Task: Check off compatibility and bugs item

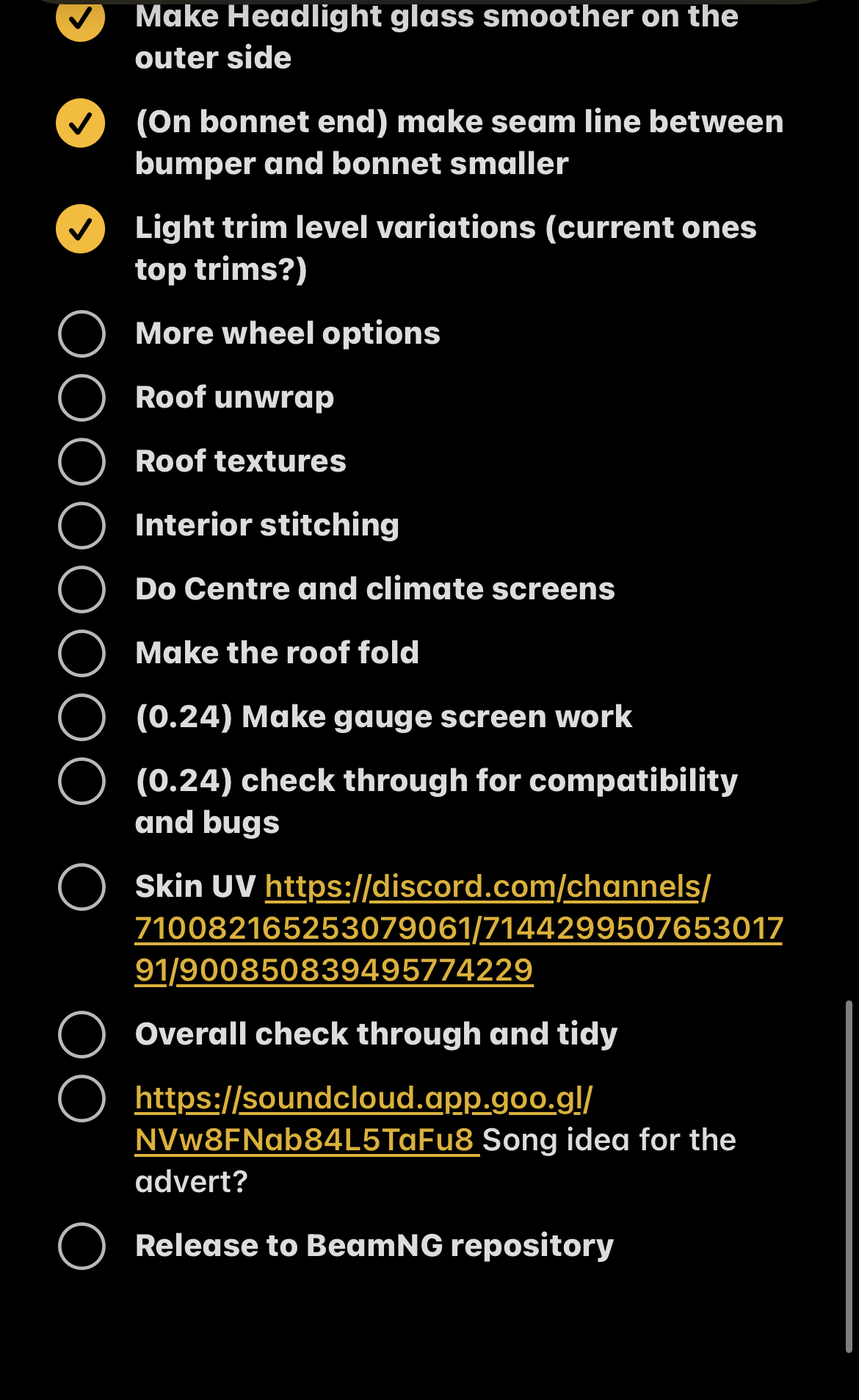Action: [x=81, y=782]
